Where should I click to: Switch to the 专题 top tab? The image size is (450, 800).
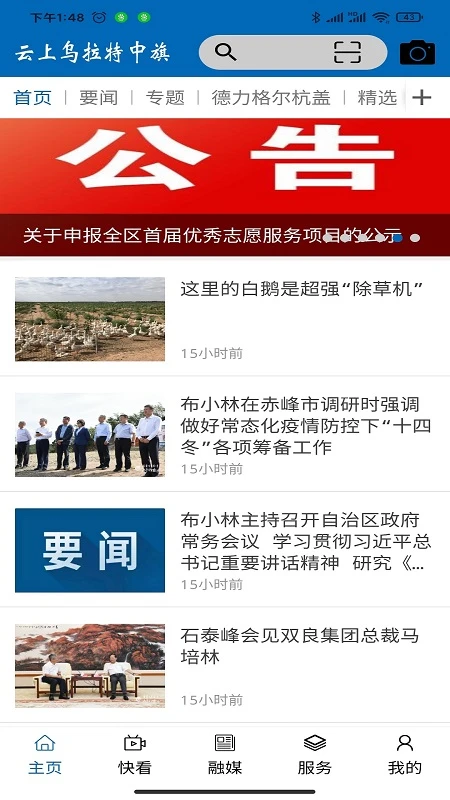[x=165, y=97]
